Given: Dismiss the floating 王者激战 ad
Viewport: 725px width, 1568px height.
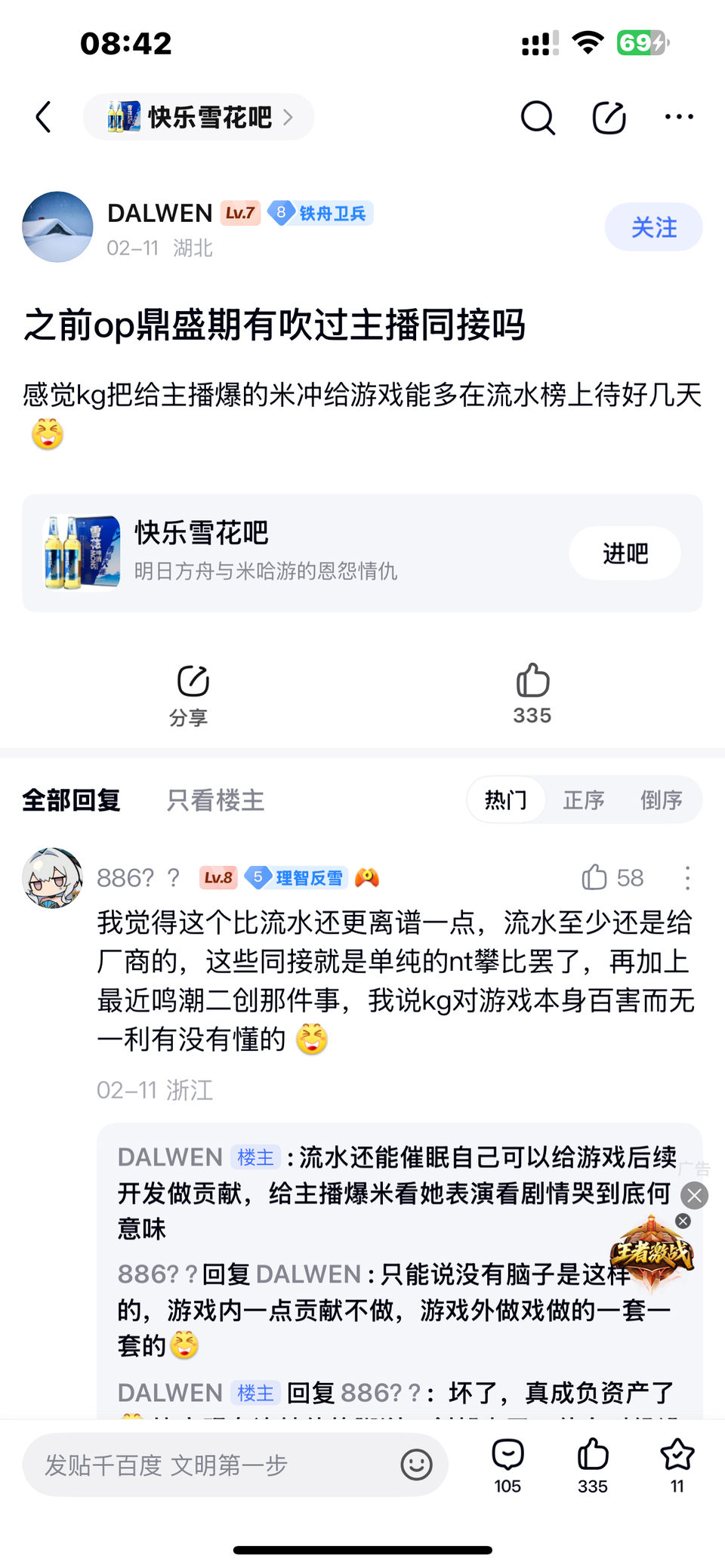Looking at the screenshot, I should [683, 1221].
